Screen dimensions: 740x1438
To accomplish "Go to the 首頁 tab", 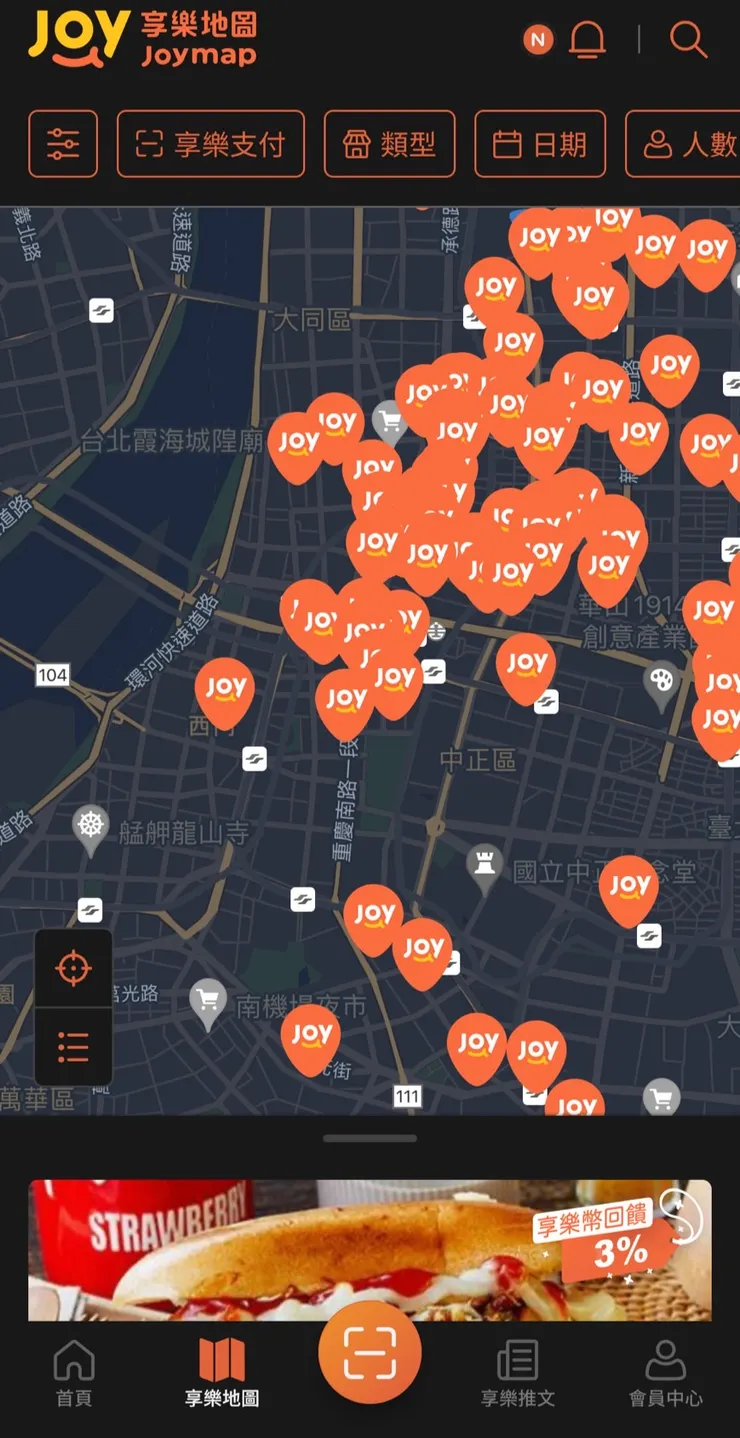I will coord(74,1374).
